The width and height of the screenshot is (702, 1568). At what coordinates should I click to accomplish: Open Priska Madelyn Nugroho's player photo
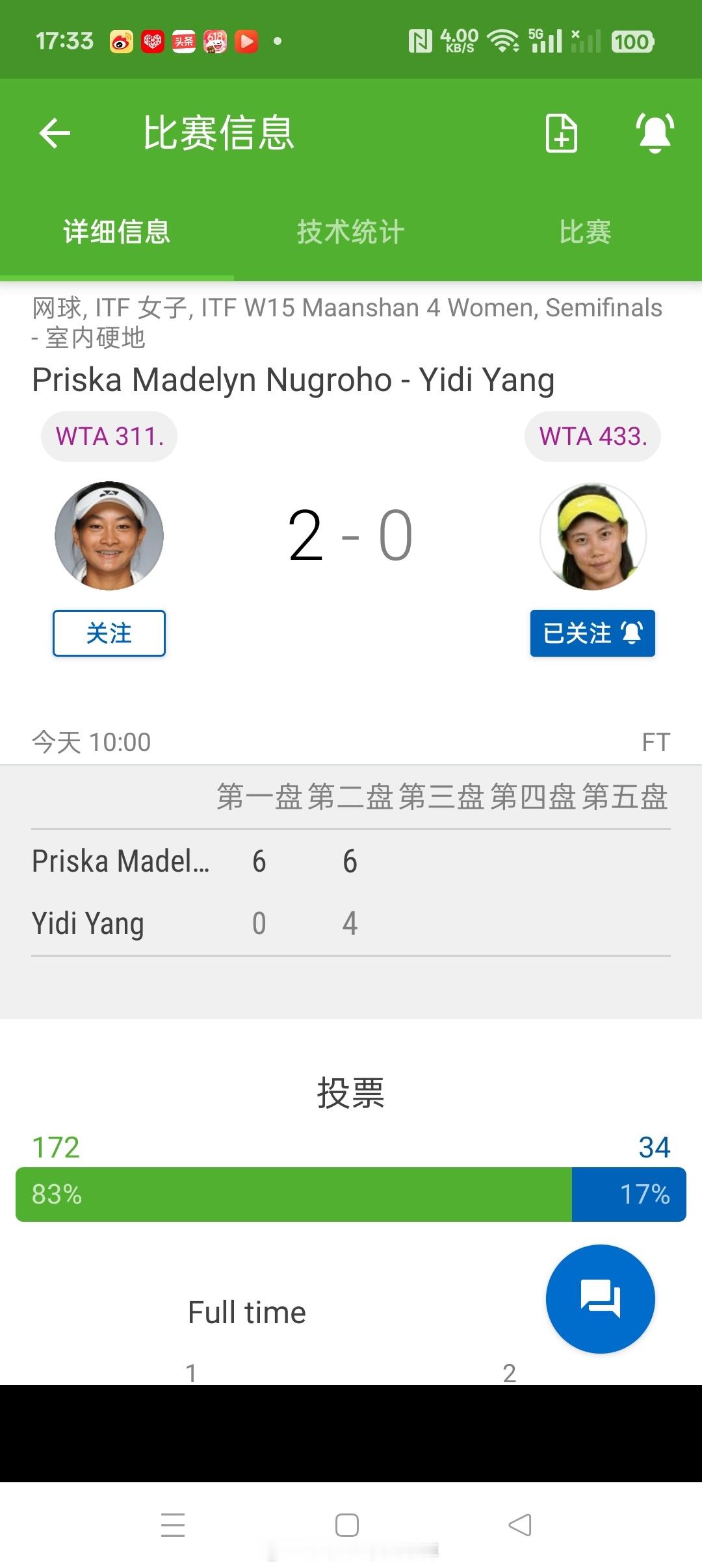109,536
